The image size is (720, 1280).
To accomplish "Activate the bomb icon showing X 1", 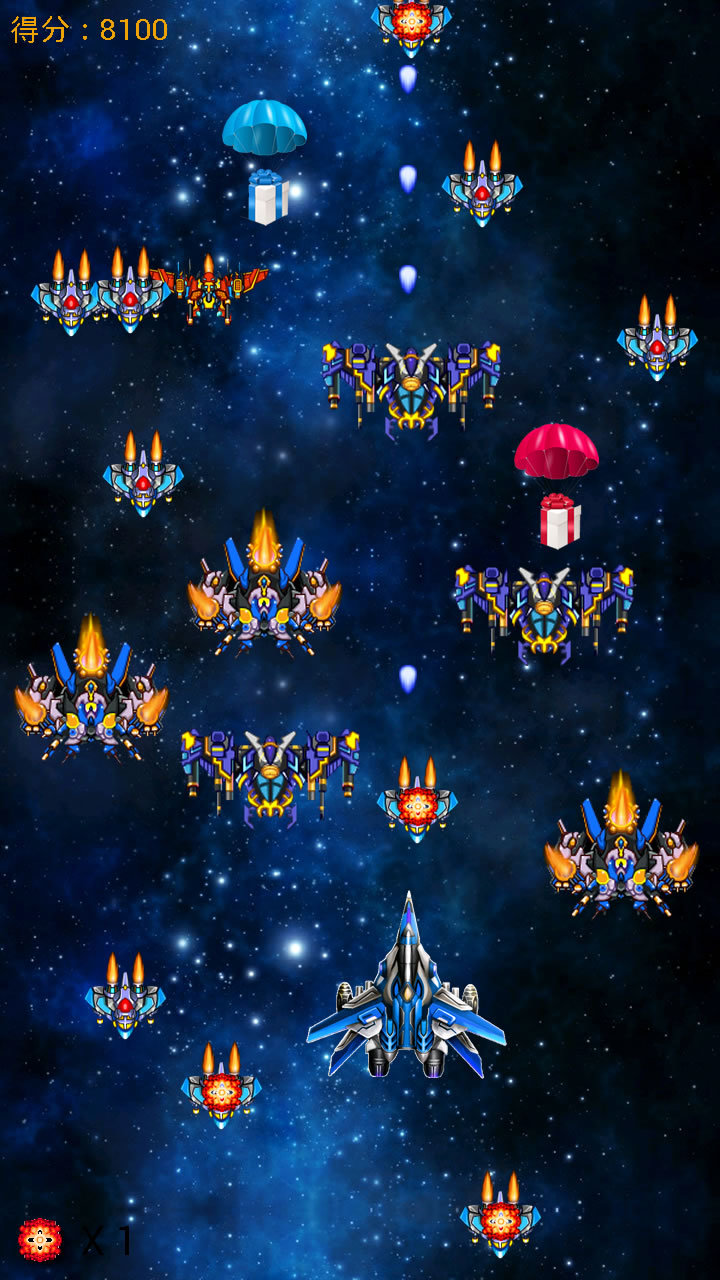I will pyautogui.click(x=40, y=1239).
